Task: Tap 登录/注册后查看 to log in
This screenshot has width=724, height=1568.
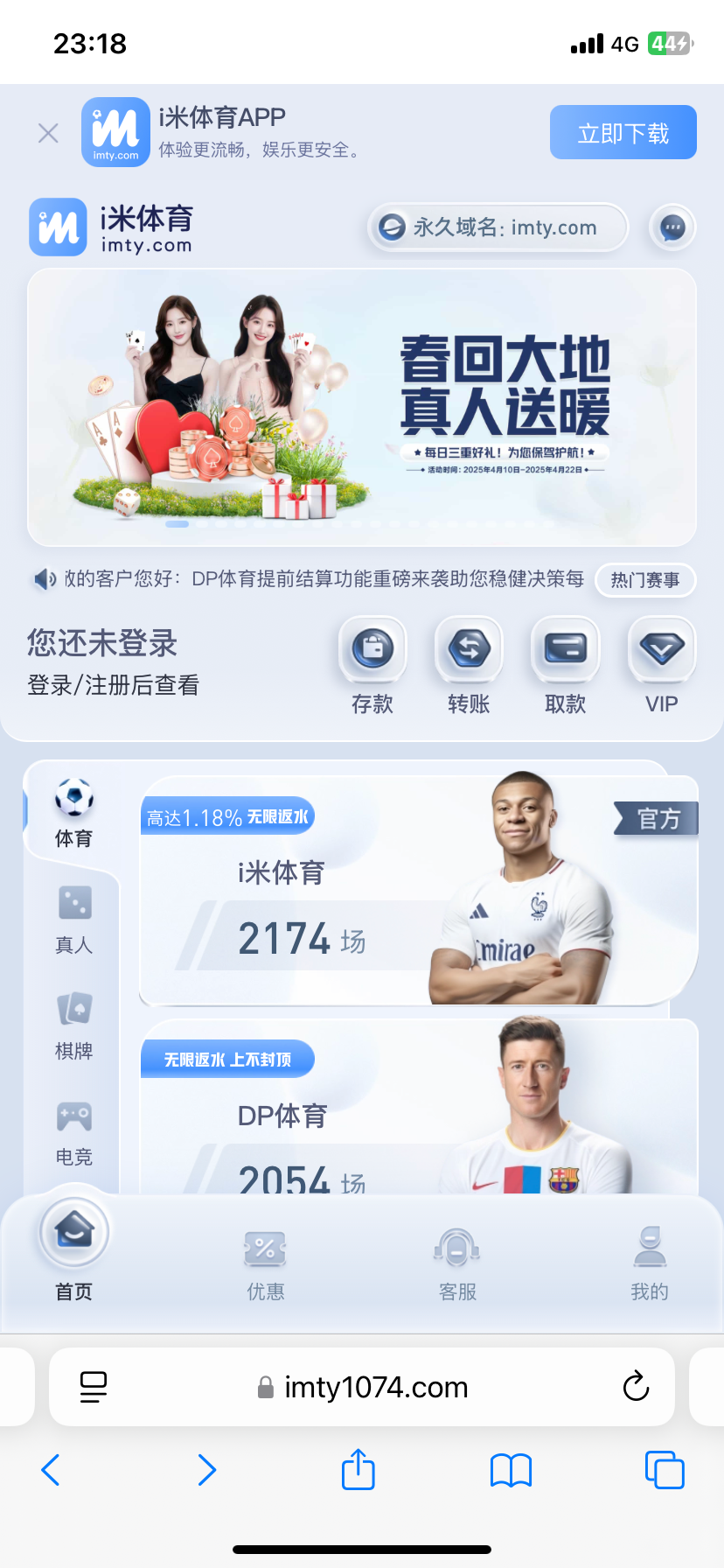Action: [114, 685]
